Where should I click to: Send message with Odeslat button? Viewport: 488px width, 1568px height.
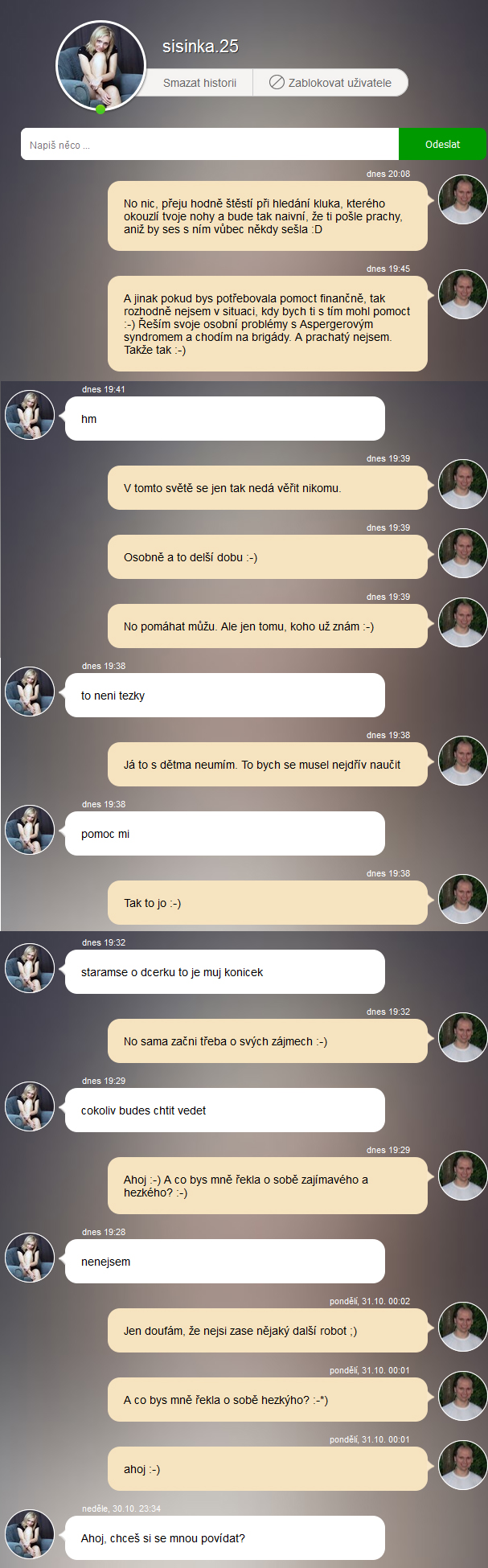[x=442, y=145]
